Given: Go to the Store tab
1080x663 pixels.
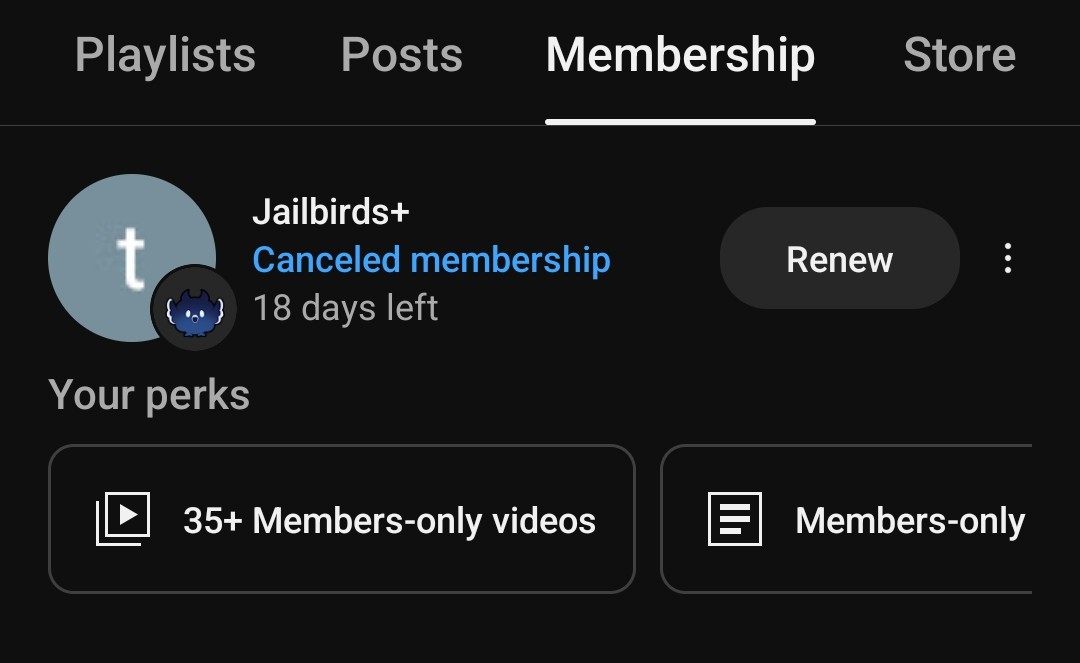Looking at the screenshot, I should click(959, 55).
